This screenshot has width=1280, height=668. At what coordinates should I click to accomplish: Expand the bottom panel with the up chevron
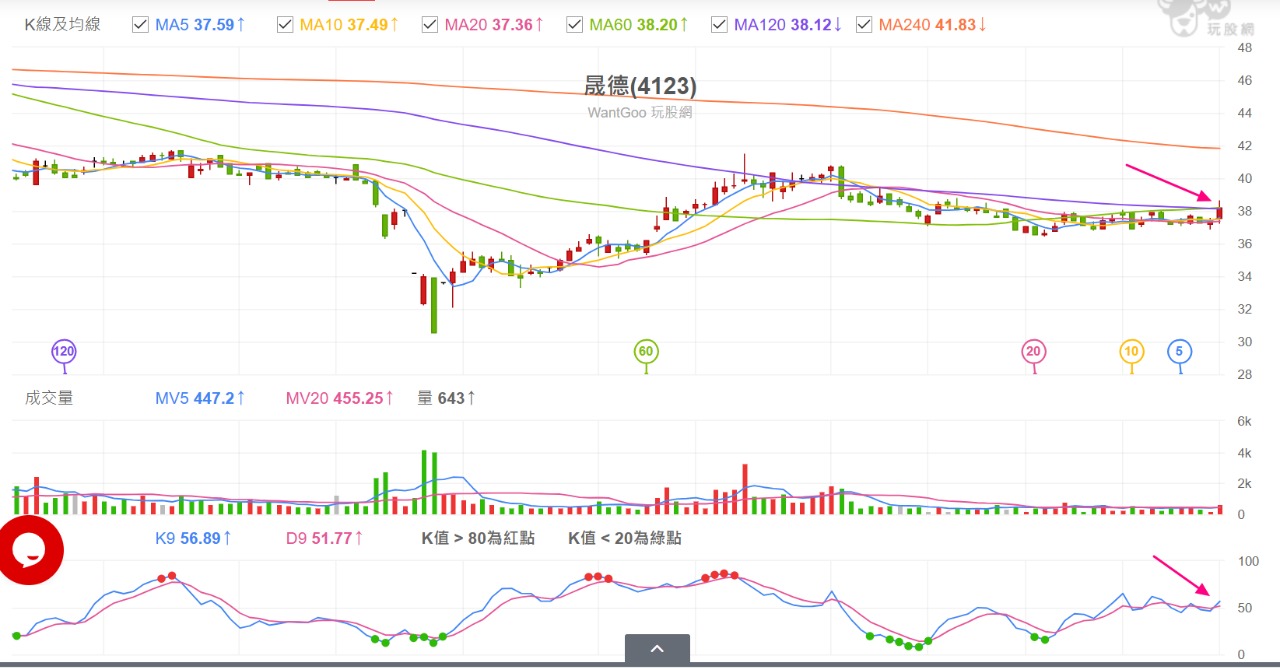tap(657, 649)
